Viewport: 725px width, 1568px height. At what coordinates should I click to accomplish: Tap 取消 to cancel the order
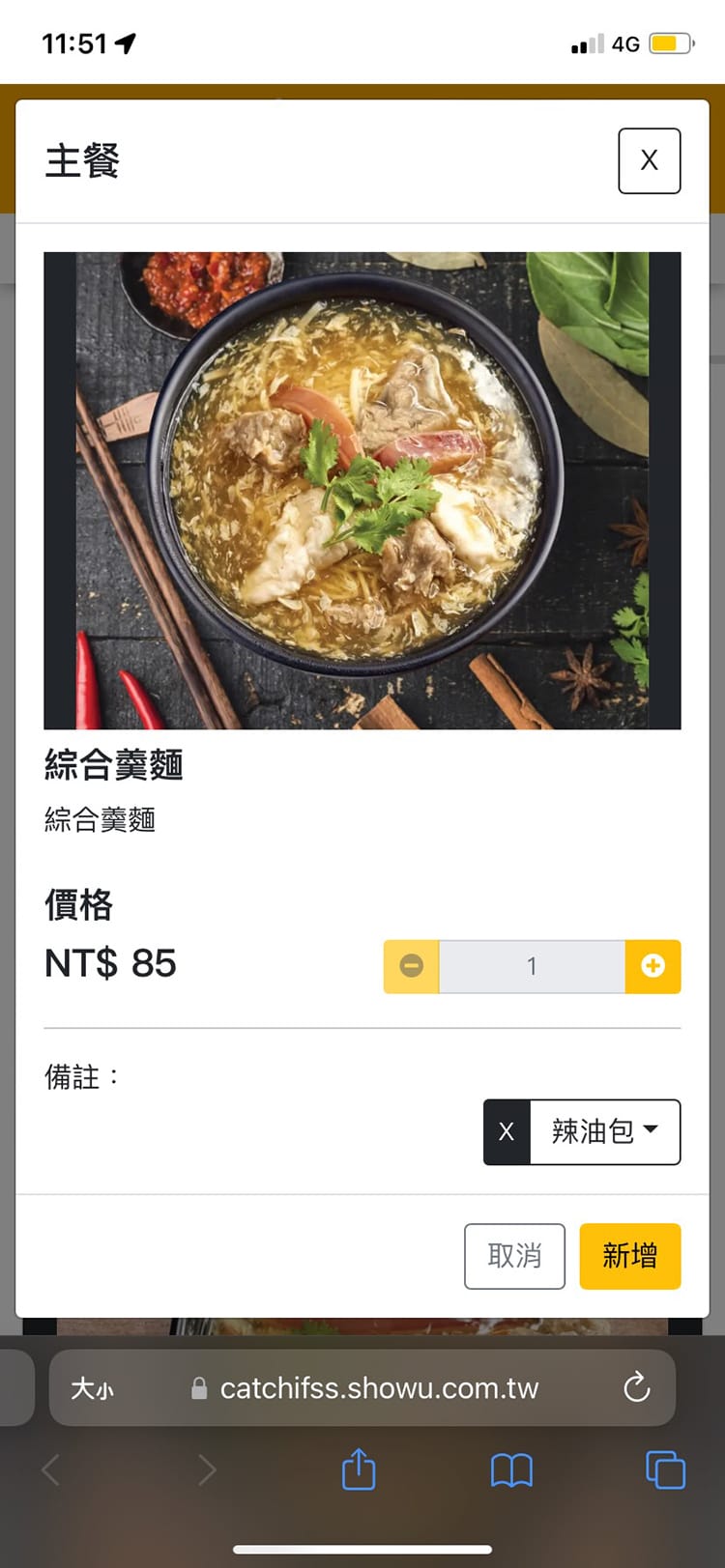[x=514, y=1256]
